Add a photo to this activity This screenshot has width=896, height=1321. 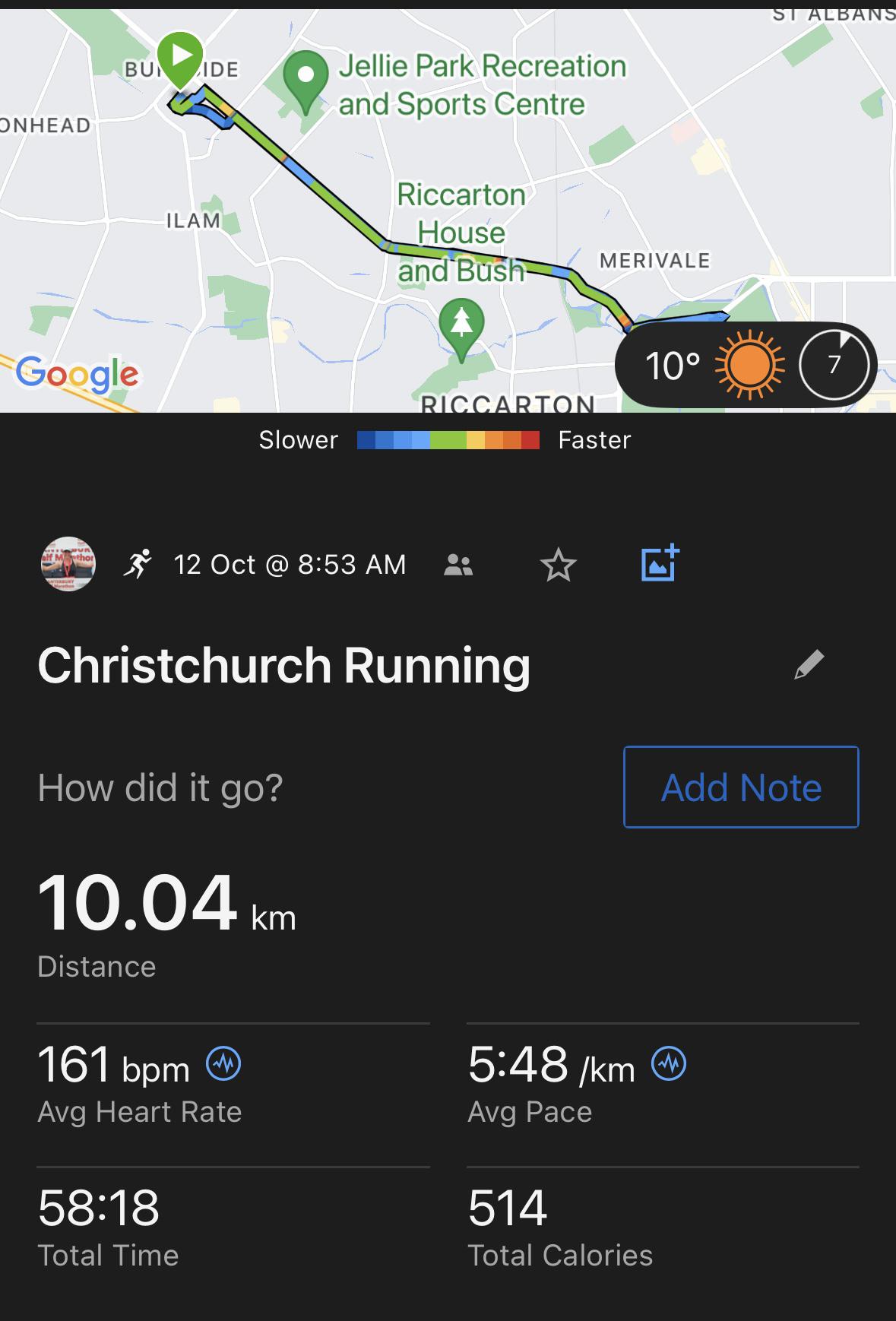click(x=659, y=564)
